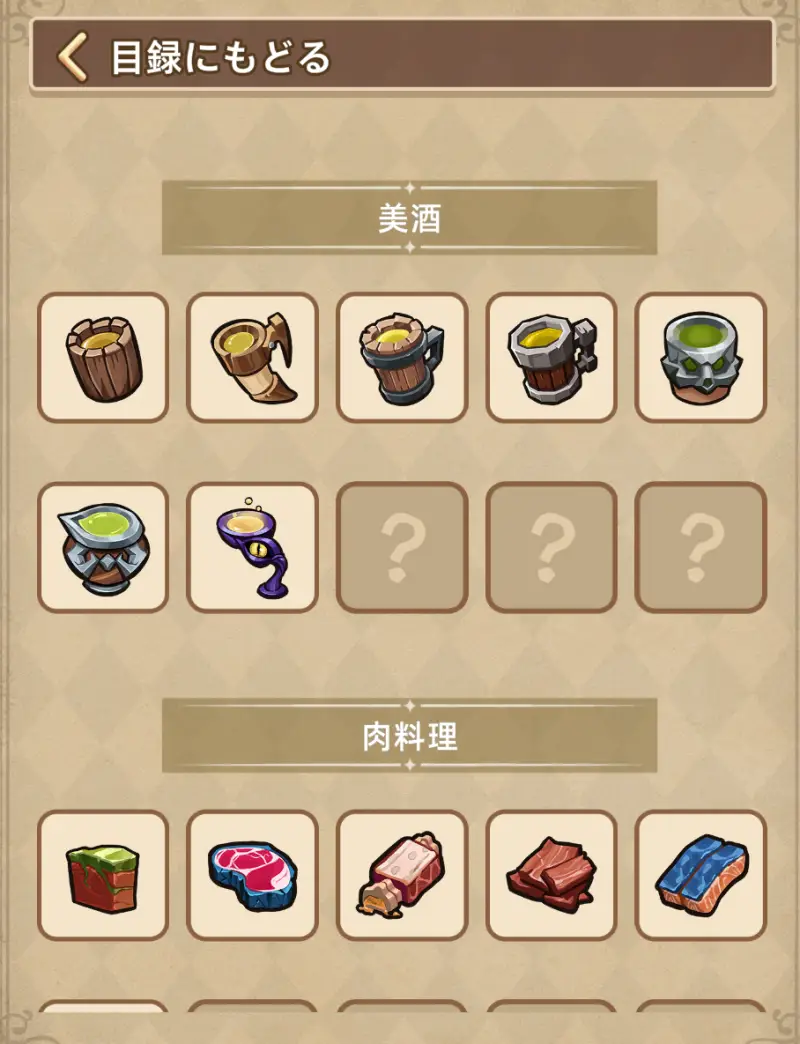Select the raw steak with blue rim
Viewport: 800px width, 1044px height.
(x=252, y=875)
